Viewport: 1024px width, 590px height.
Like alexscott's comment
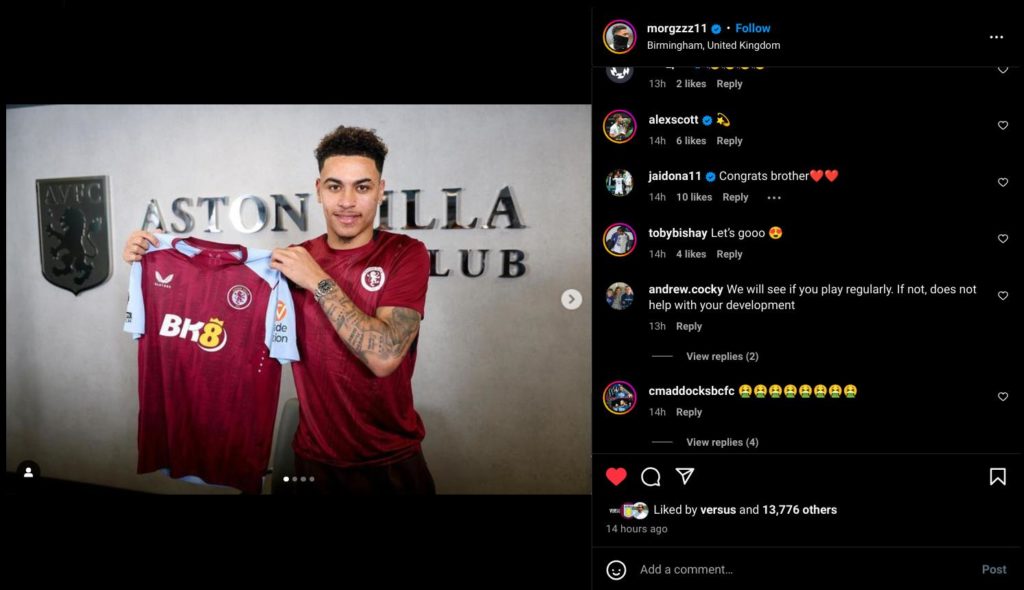(x=1002, y=125)
